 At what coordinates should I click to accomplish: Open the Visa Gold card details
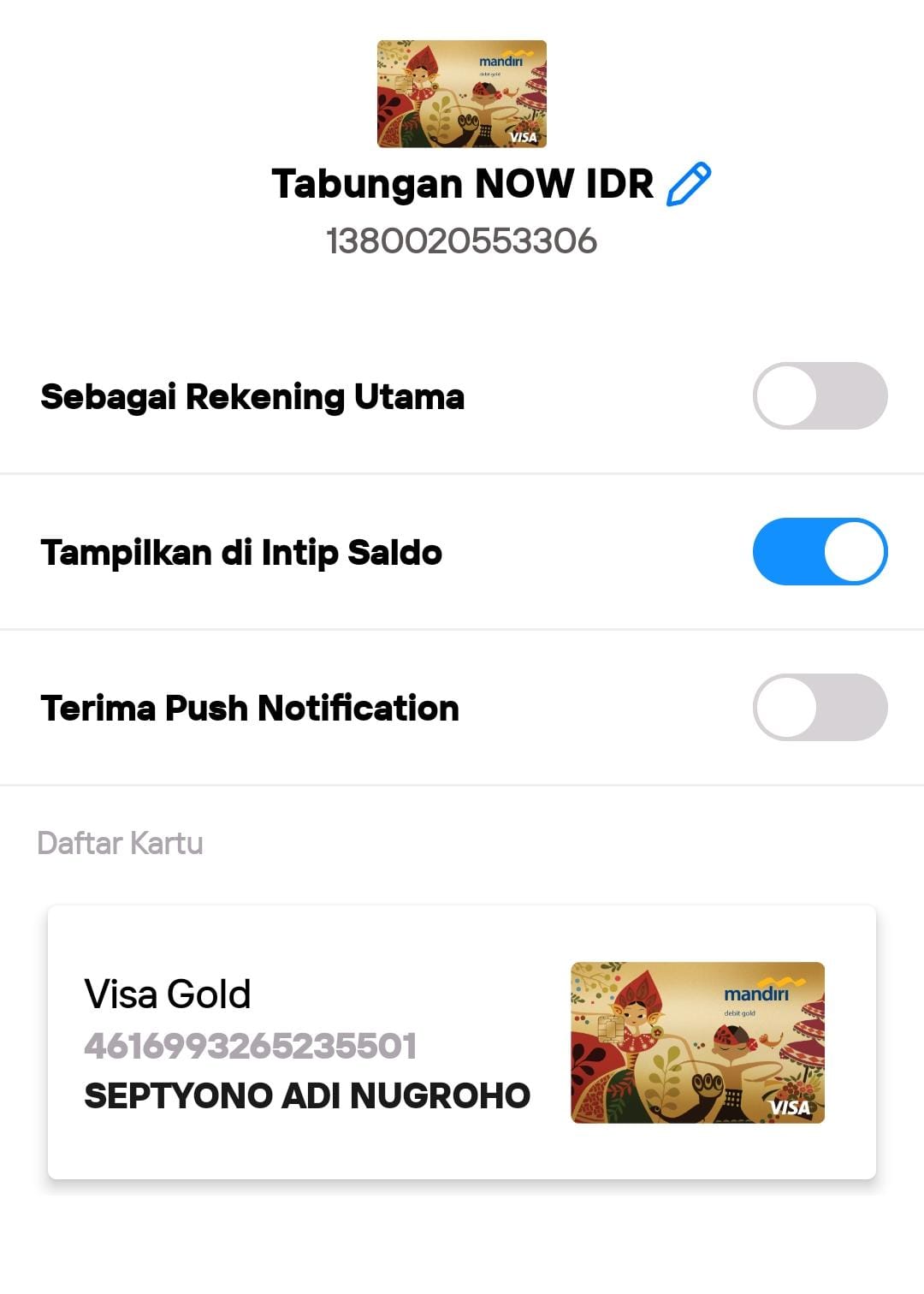[x=462, y=1042]
